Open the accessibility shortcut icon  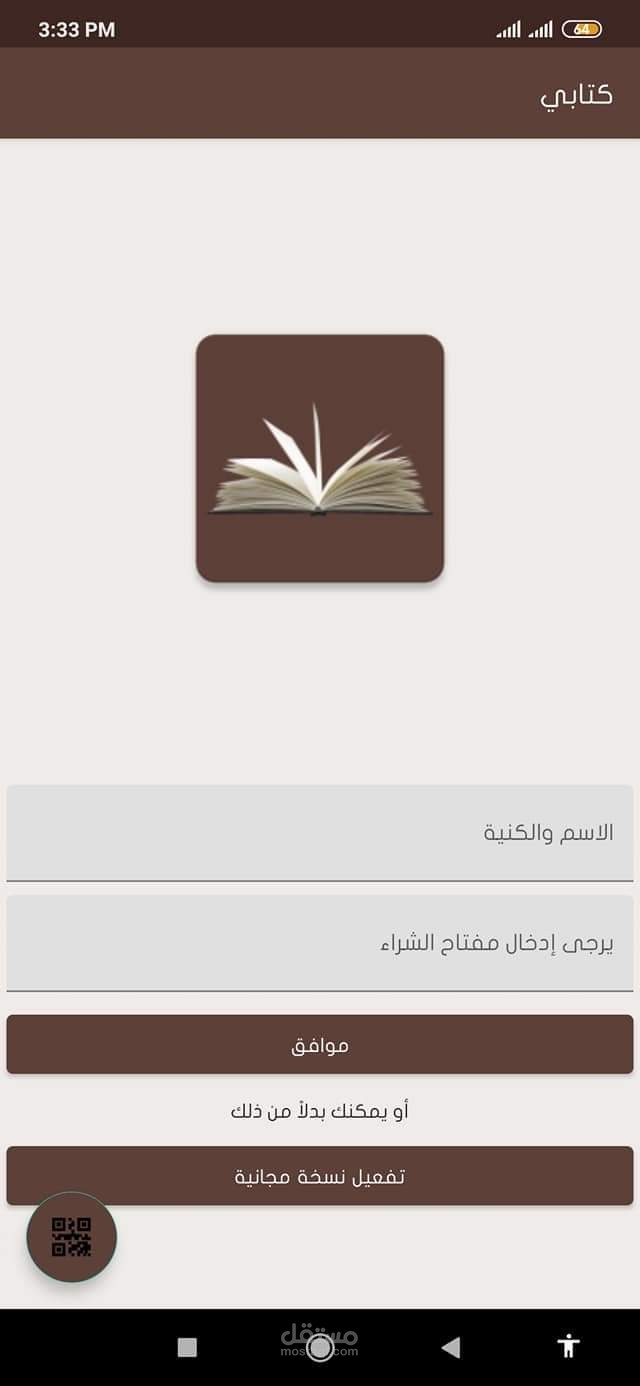[x=569, y=1346]
